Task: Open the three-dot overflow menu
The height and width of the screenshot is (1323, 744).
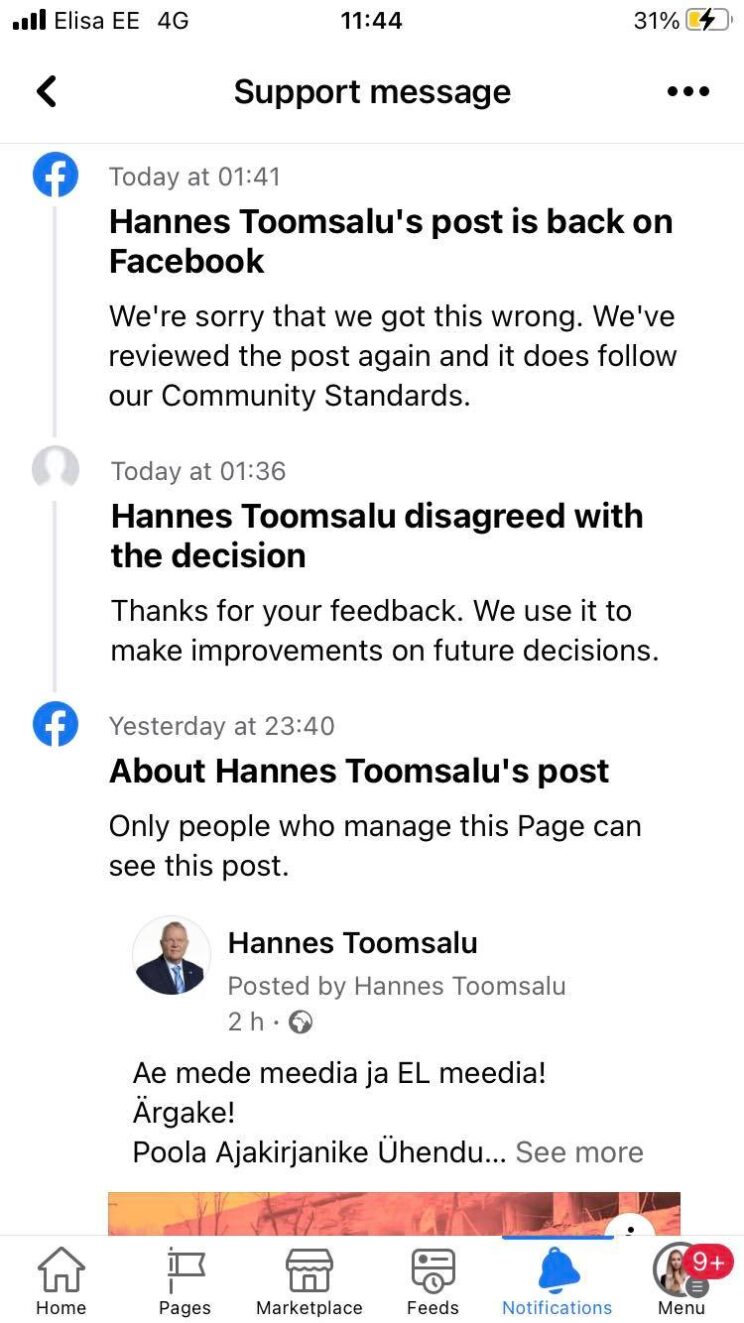Action: pos(687,92)
